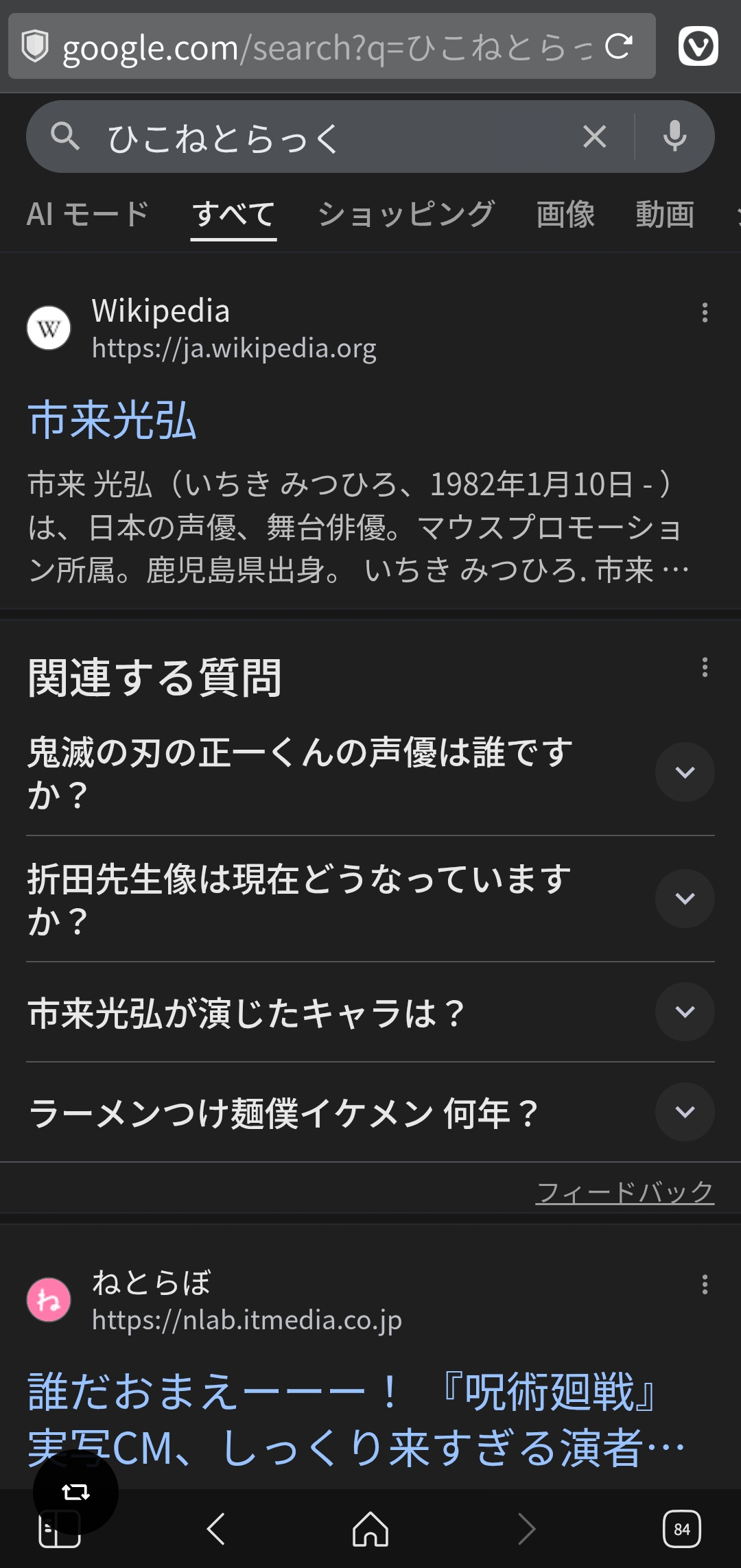Viewport: 741px width, 1568px height.
Task: Go to the browser home page
Action: click(x=370, y=1529)
